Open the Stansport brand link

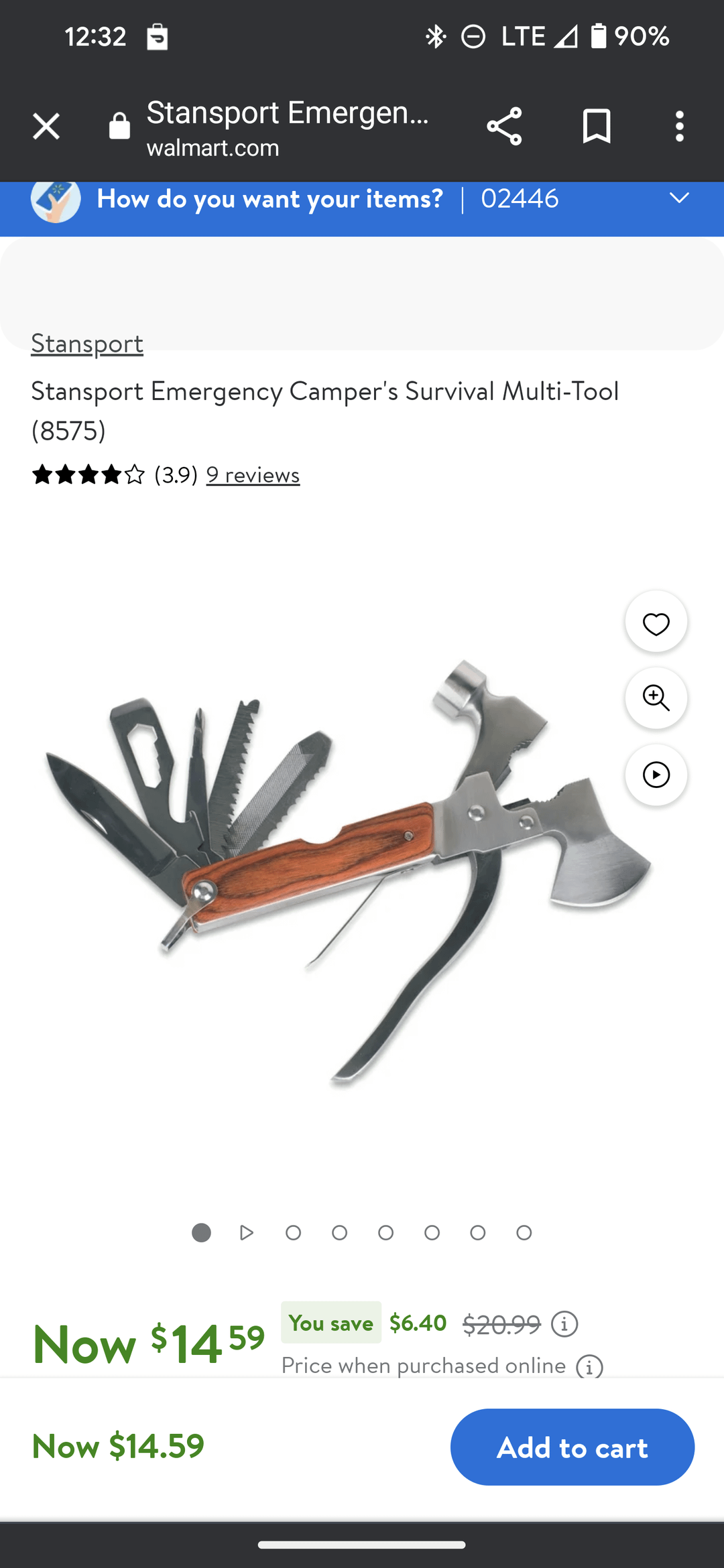pyautogui.click(x=87, y=344)
